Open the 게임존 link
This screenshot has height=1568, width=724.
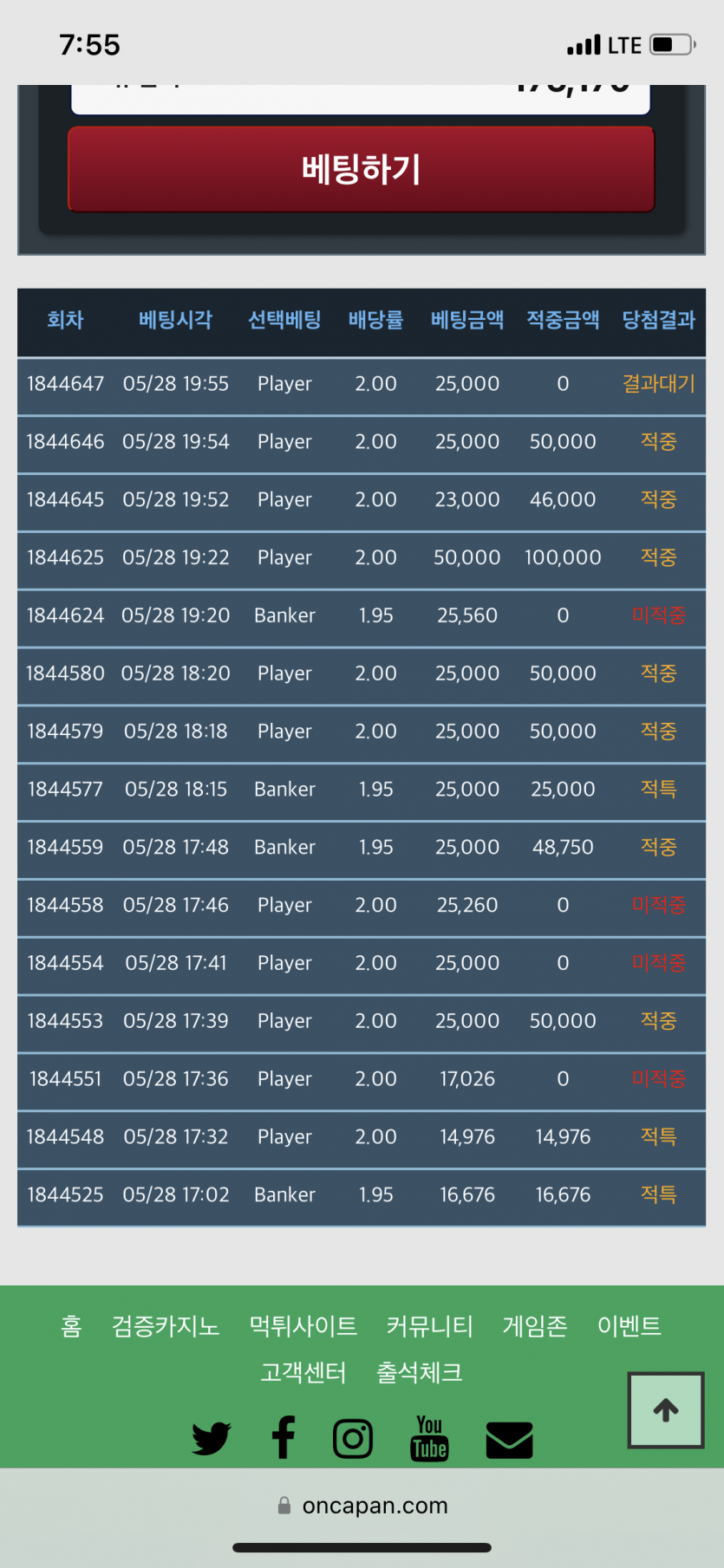pyautogui.click(x=535, y=1325)
